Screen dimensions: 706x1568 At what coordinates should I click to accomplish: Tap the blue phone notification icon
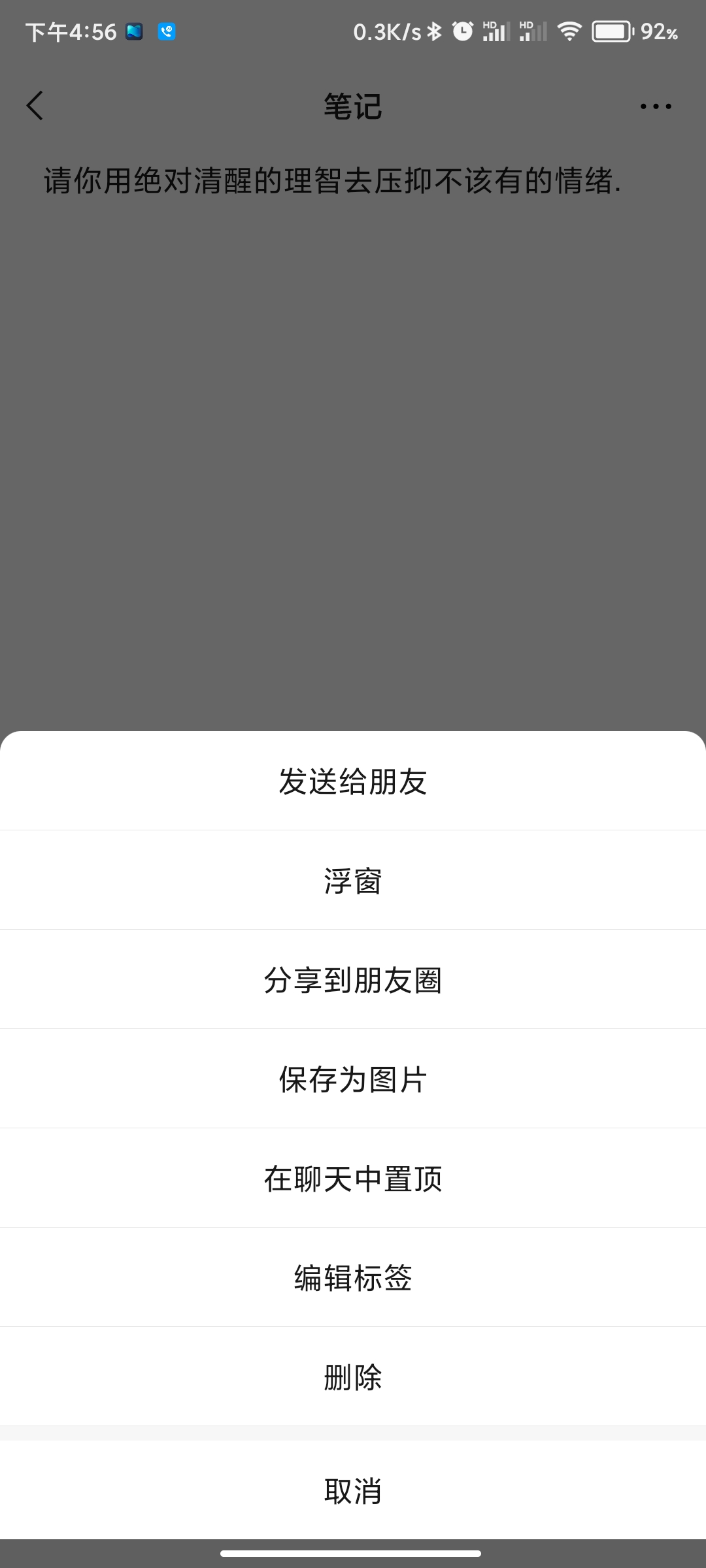[167, 32]
